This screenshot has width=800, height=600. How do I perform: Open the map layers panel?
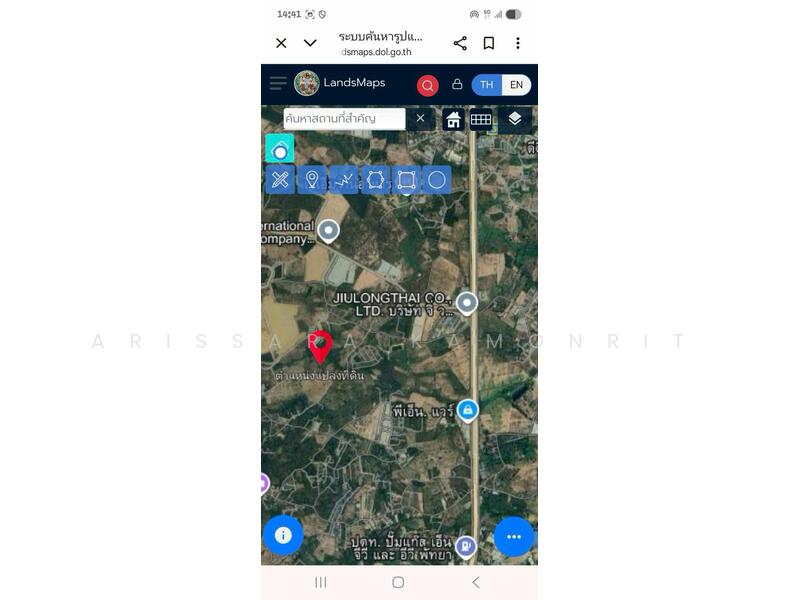pos(514,120)
